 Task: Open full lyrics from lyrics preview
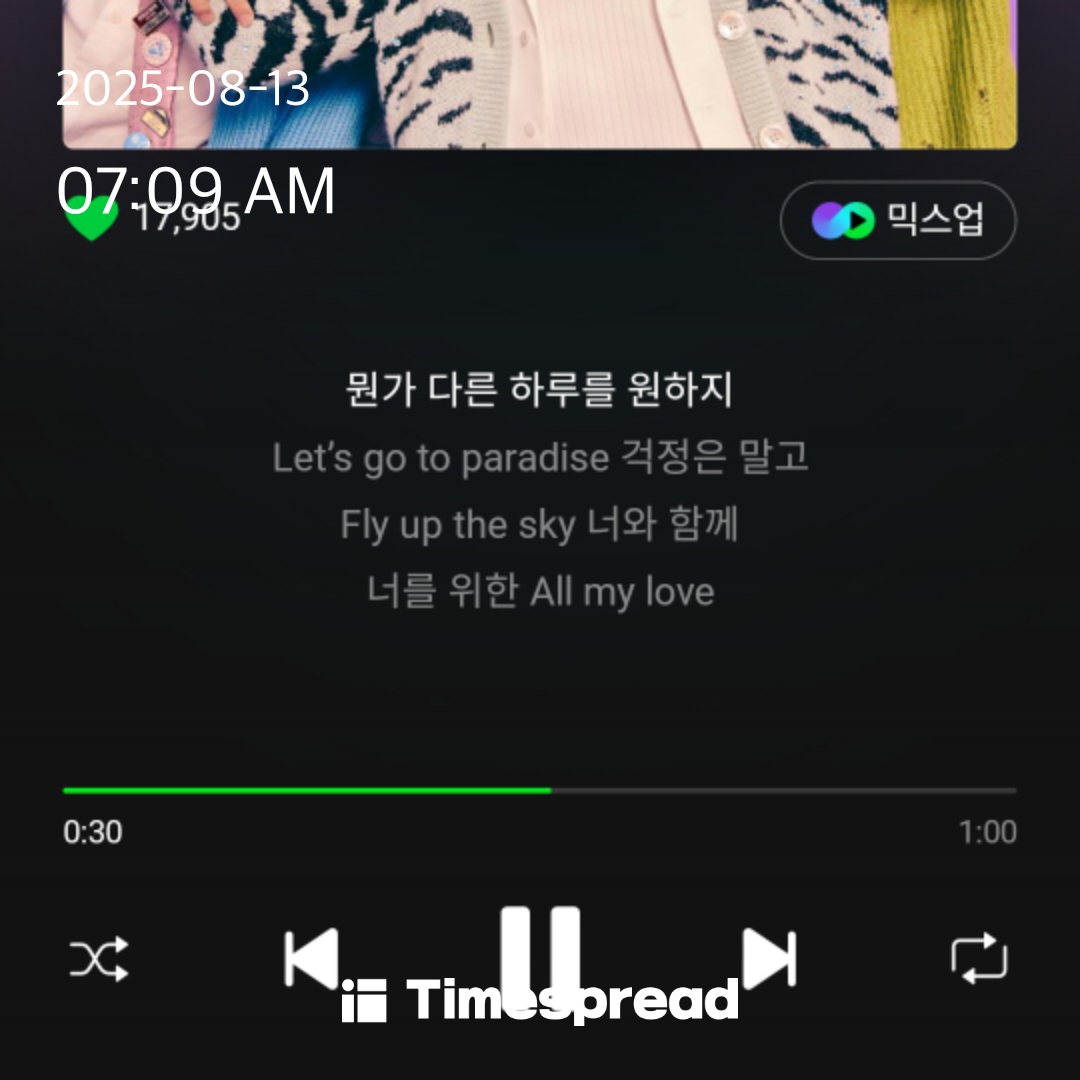click(540, 490)
